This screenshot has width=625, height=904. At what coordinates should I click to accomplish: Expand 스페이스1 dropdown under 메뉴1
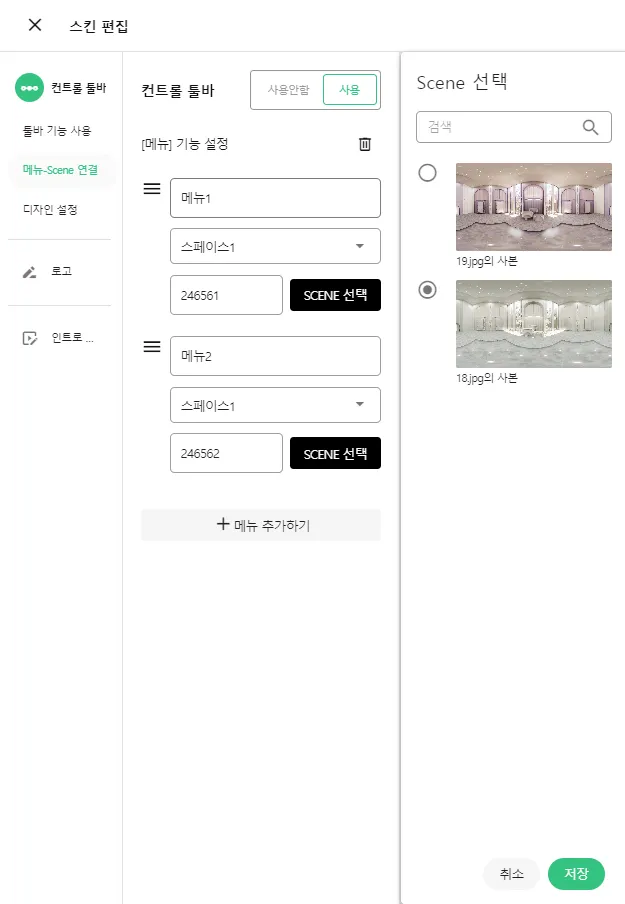pos(275,246)
